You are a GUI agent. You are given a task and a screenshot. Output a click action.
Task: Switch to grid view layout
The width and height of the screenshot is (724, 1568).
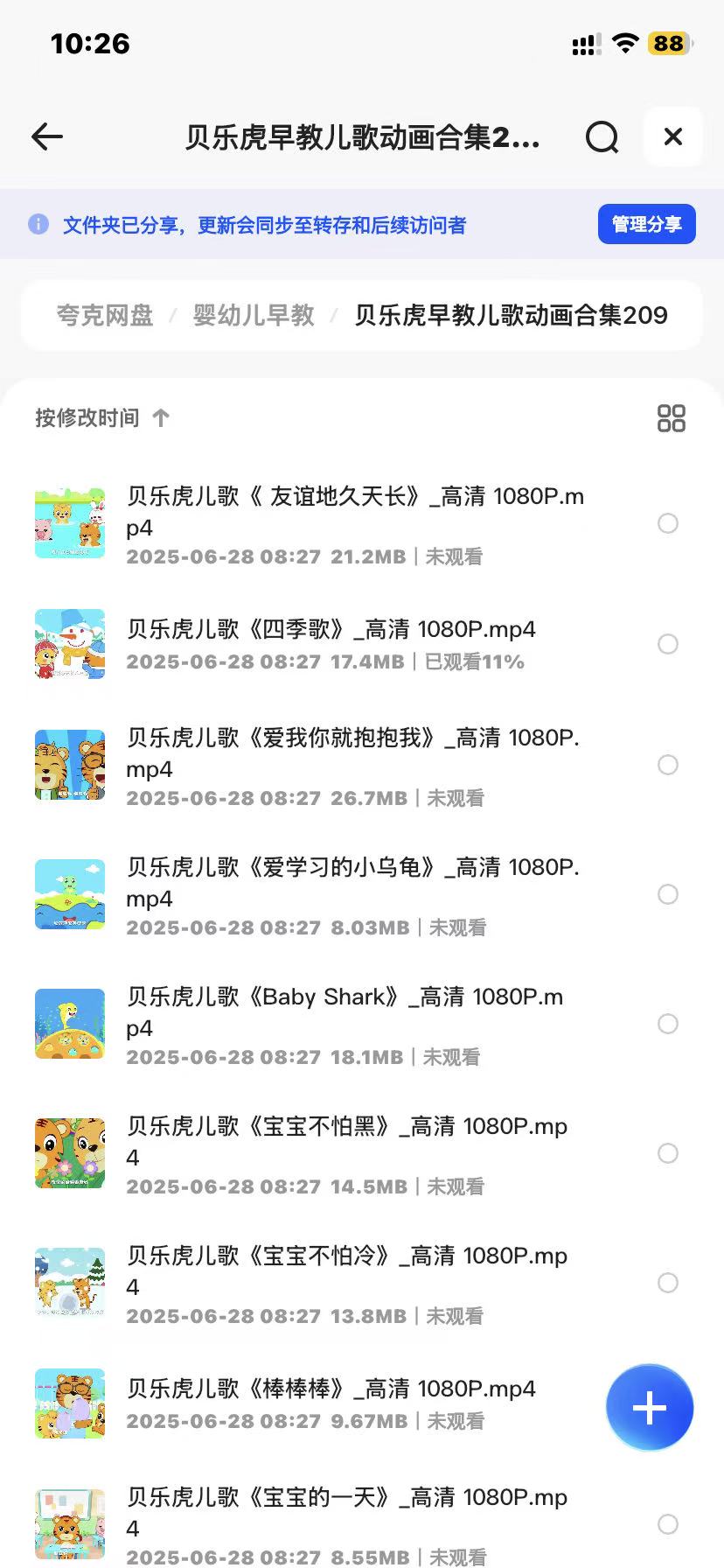pyautogui.click(x=671, y=418)
